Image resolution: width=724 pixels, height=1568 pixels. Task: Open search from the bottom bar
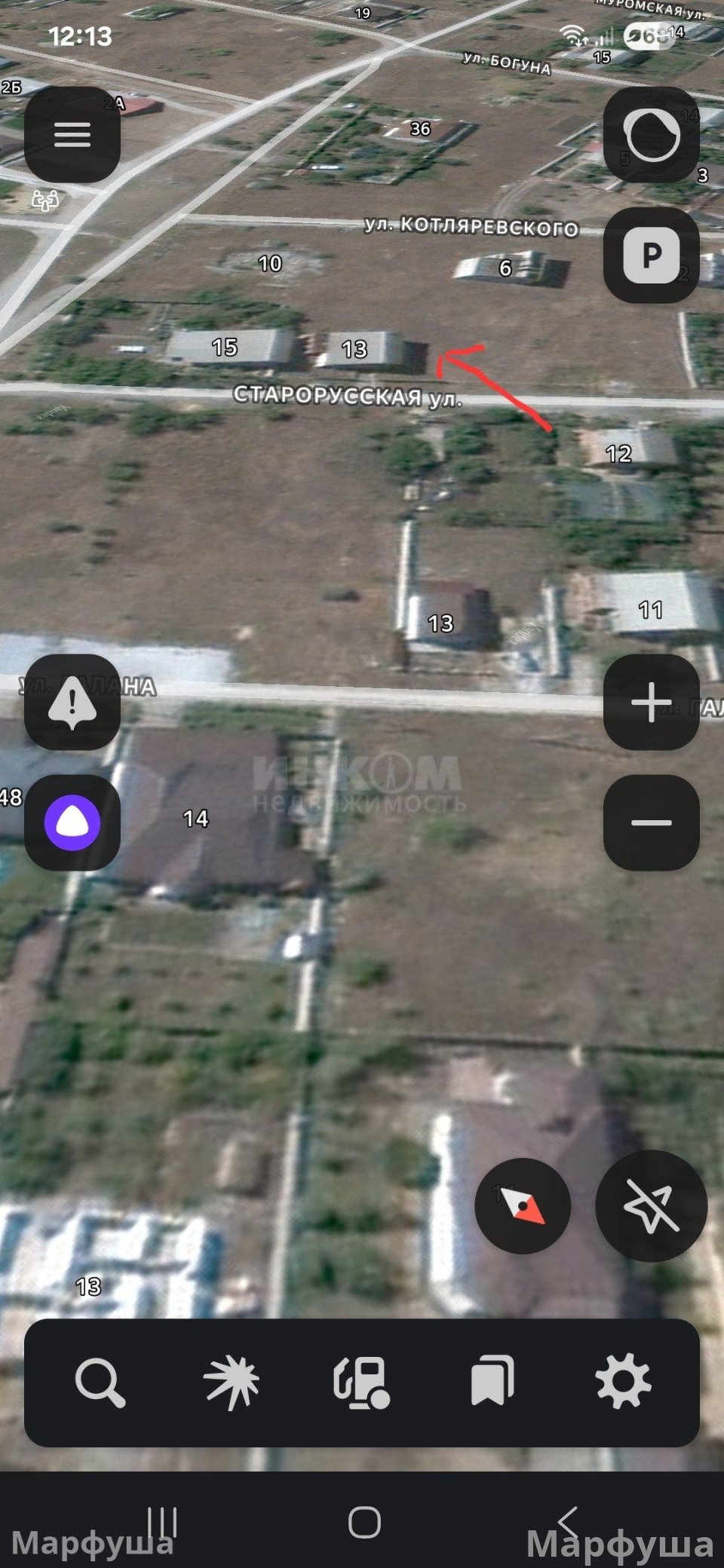tap(100, 1383)
